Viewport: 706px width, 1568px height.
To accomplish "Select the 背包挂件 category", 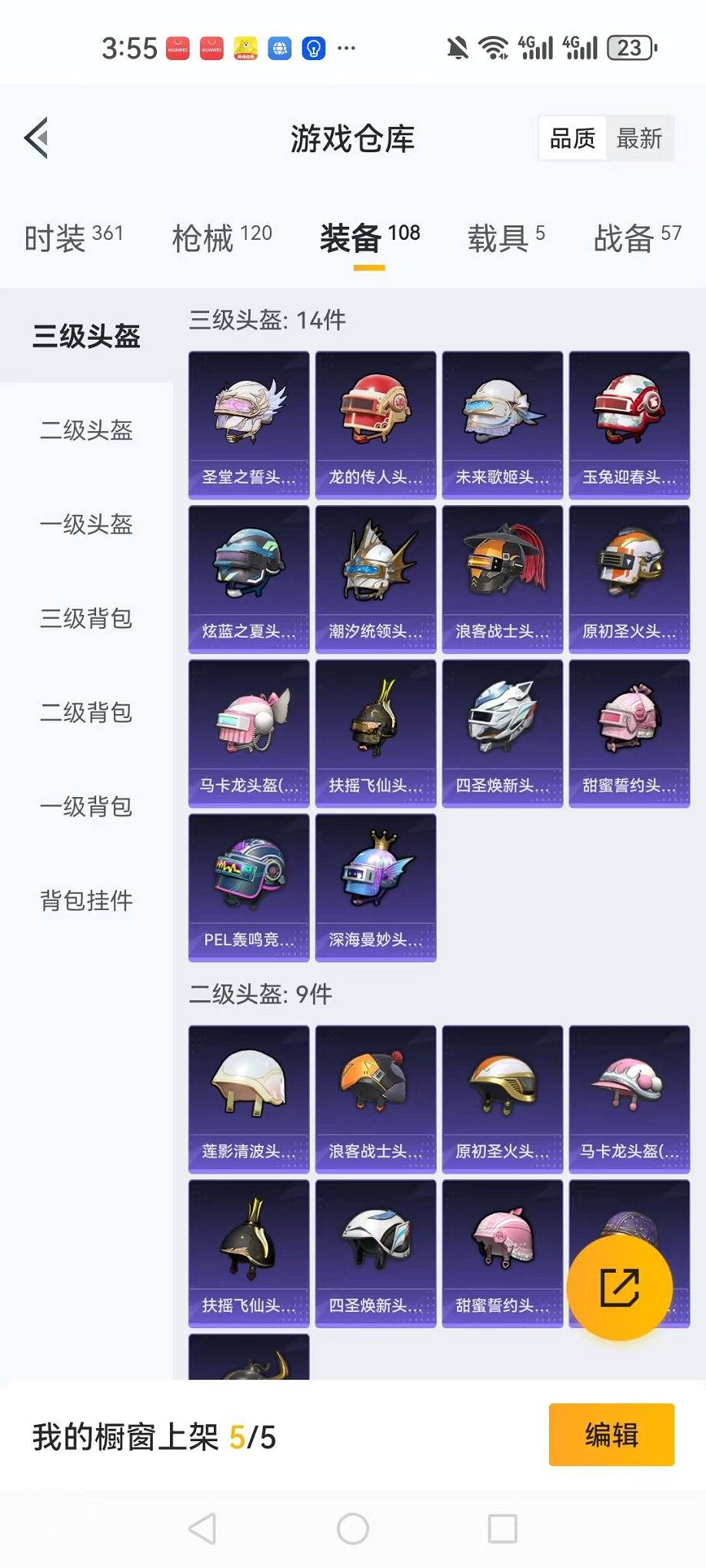I will point(87,901).
